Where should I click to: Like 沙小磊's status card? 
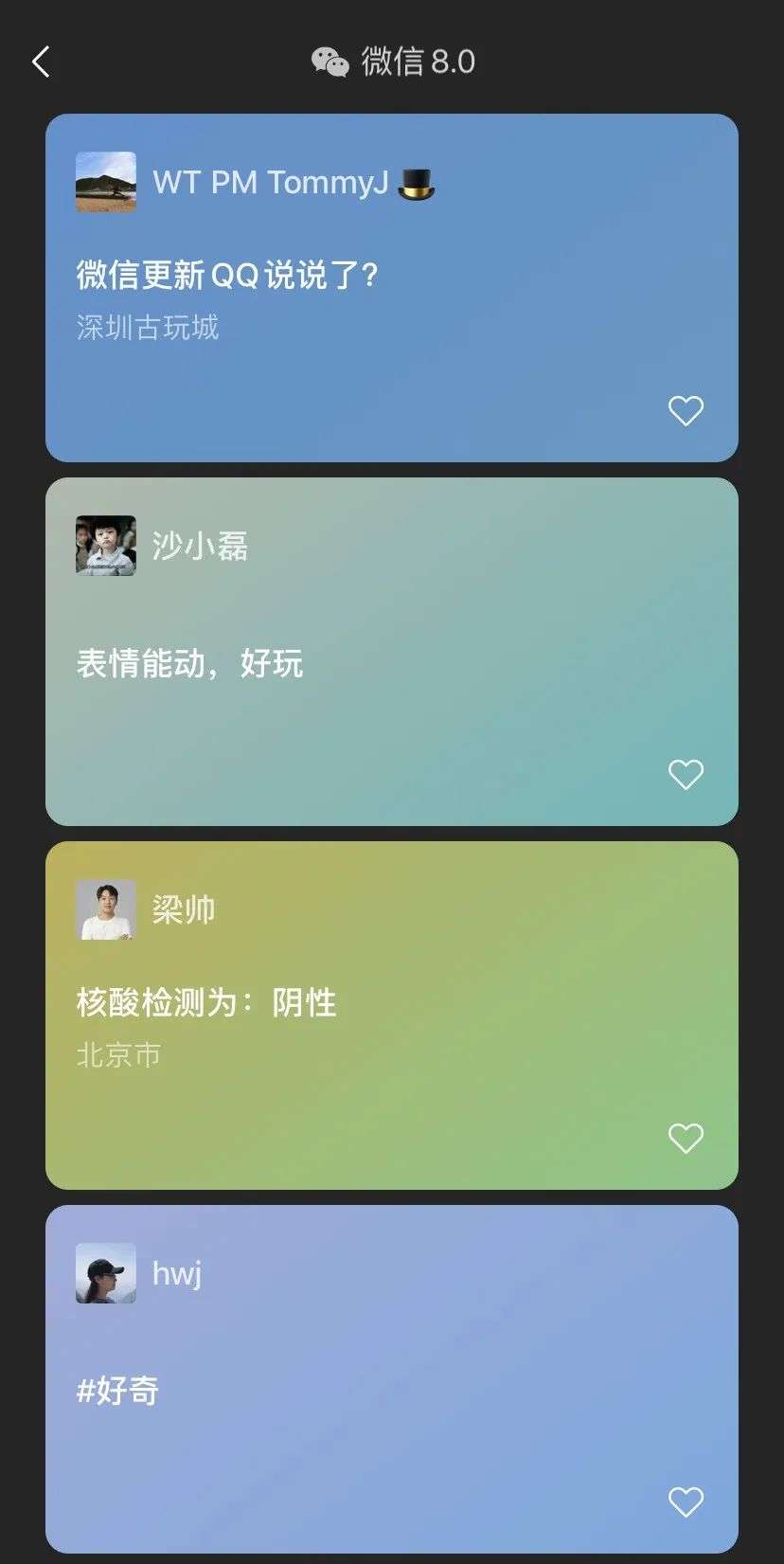[686, 775]
